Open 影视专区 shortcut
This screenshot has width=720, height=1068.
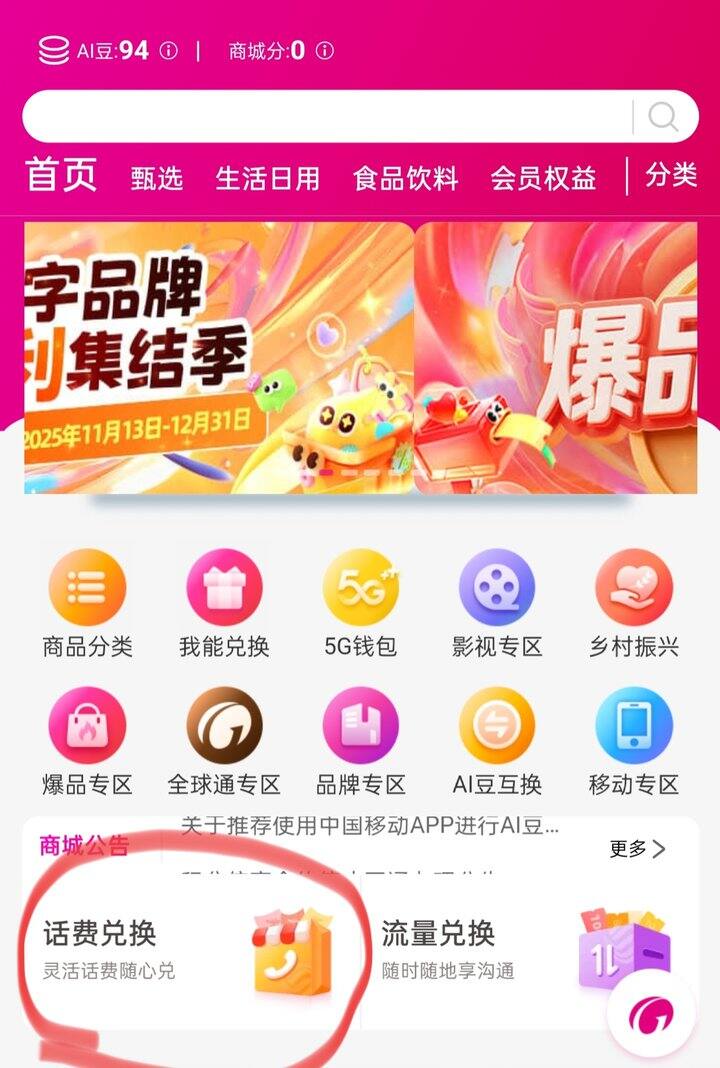(497, 604)
